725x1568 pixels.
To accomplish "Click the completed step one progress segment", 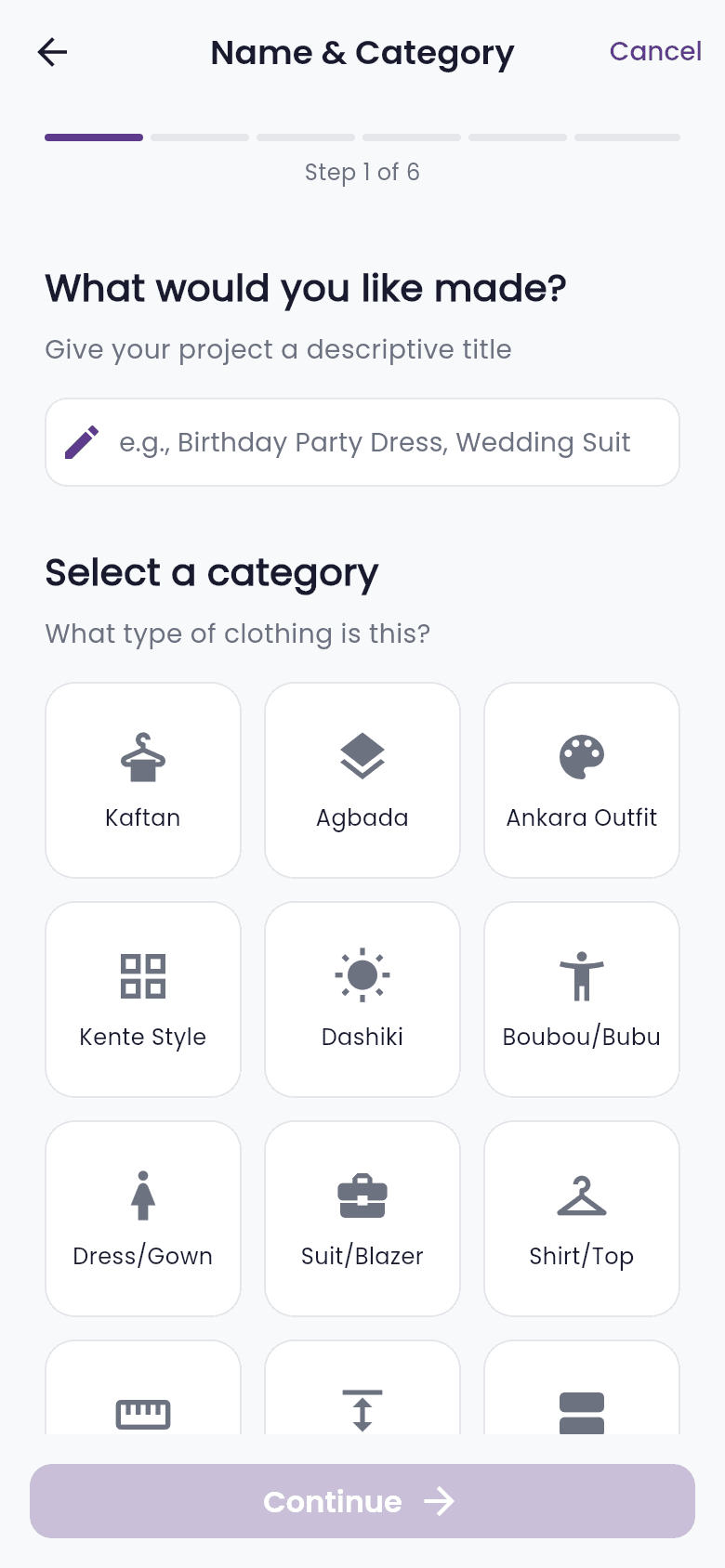I will (93, 137).
